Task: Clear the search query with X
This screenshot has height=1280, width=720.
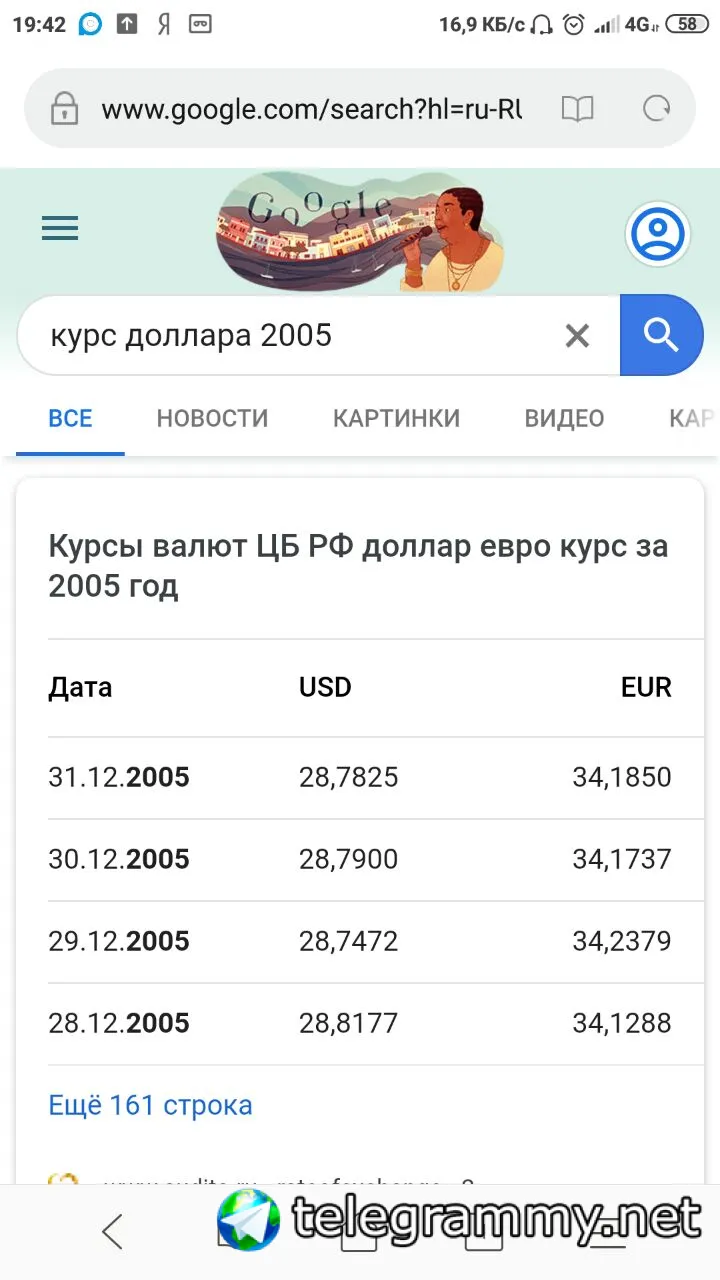Action: tap(577, 336)
